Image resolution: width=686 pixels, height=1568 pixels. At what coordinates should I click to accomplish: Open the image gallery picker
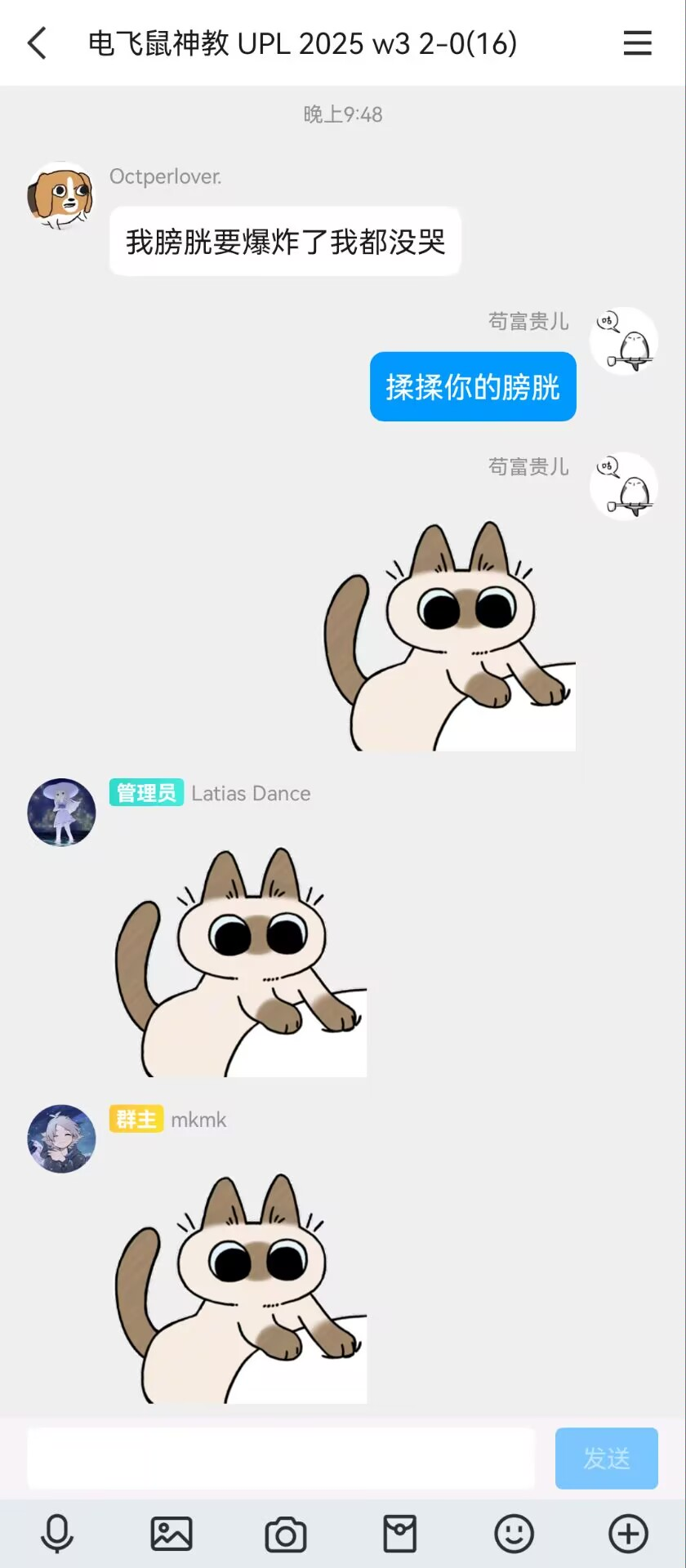tap(171, 1534)
